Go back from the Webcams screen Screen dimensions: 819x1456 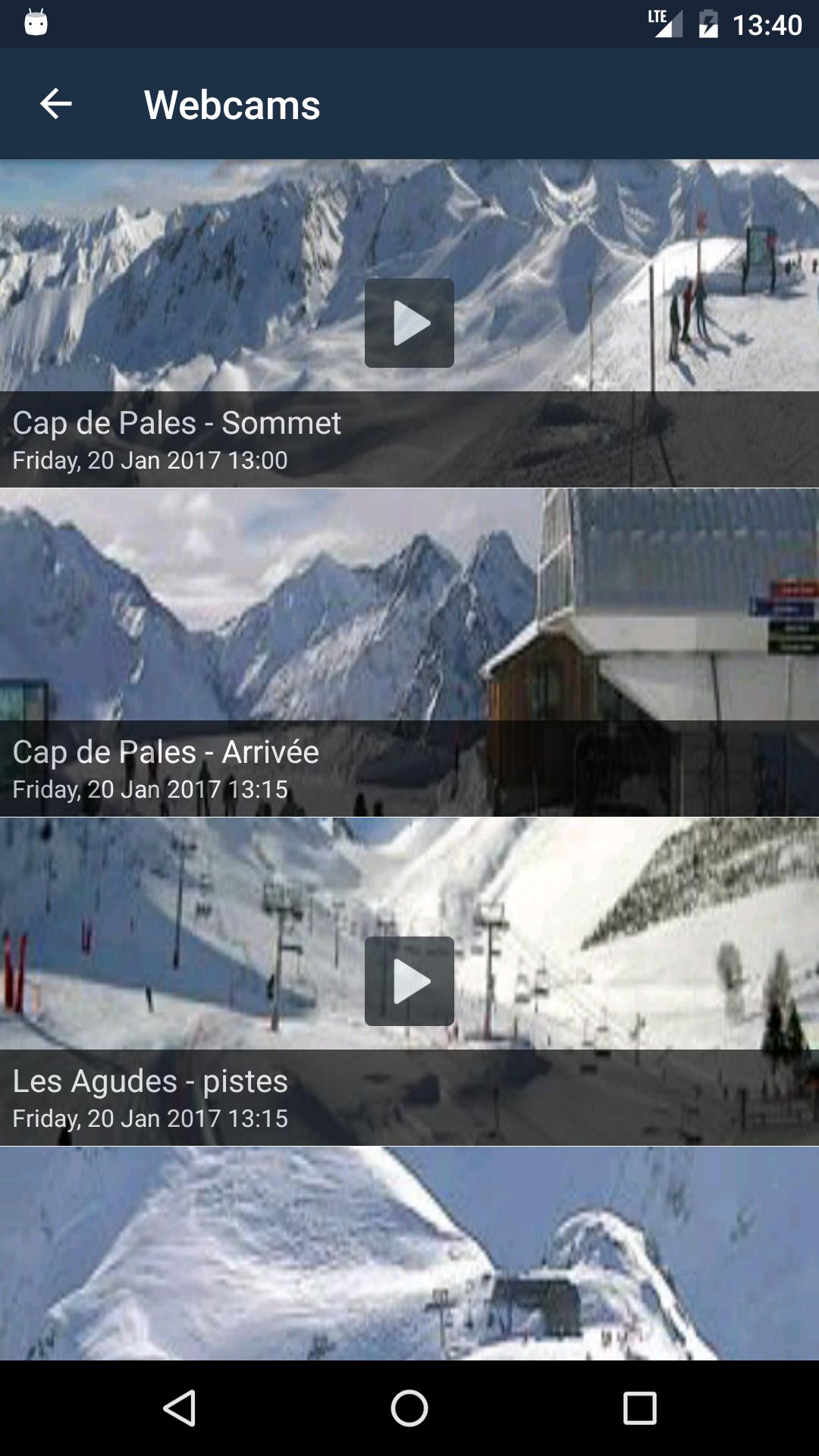click(x=55, y=104)
